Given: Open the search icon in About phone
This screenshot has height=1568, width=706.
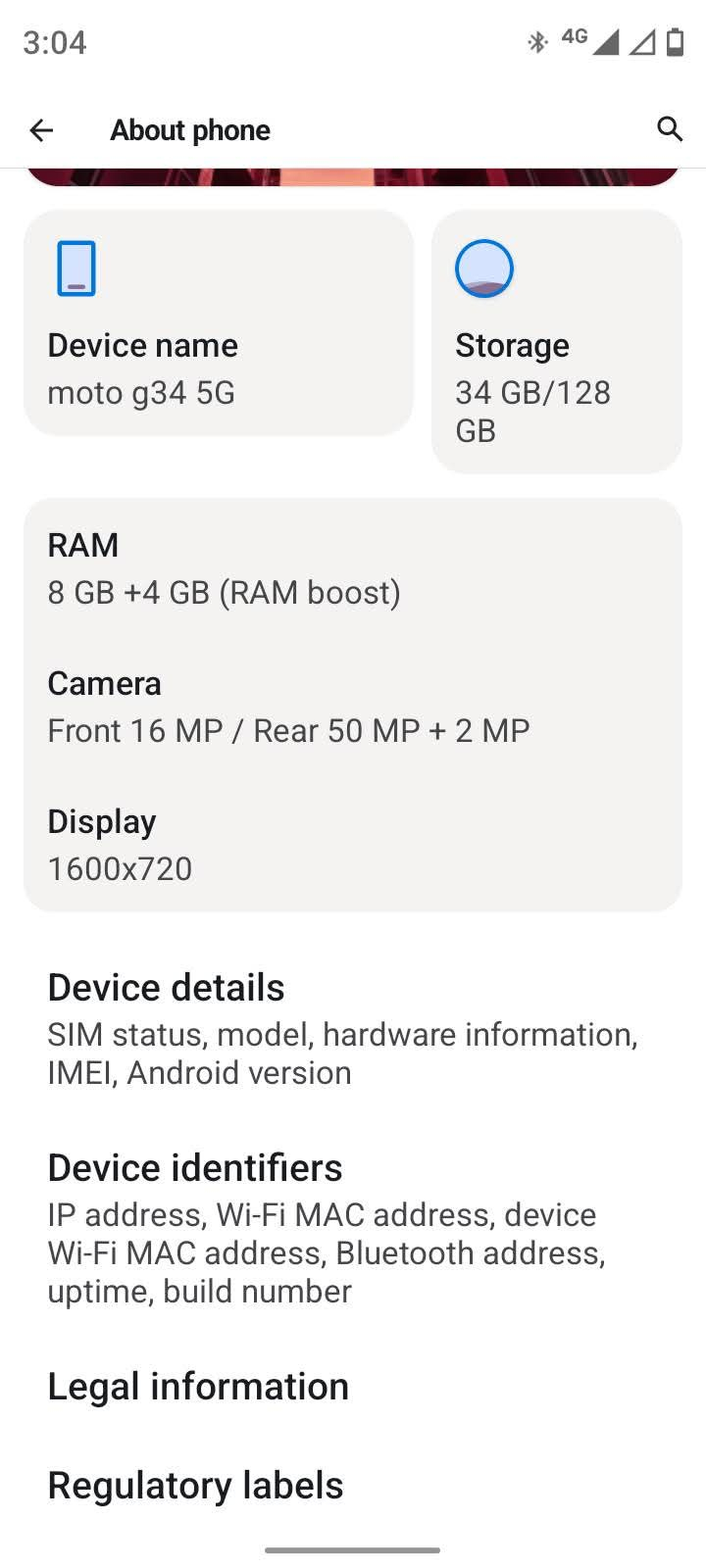Looking at the screenshot, I should pyautogui.click(x=670, y=128).
